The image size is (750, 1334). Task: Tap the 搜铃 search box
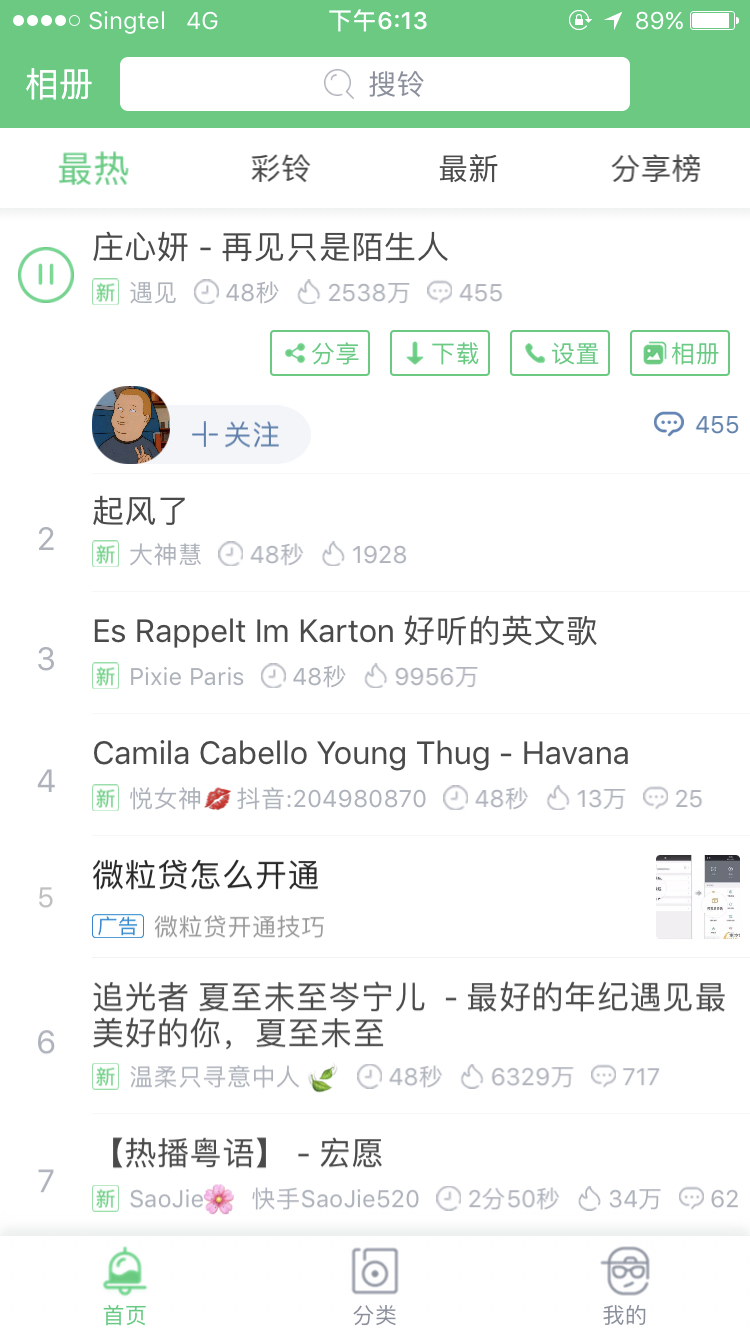click(375, 85)
